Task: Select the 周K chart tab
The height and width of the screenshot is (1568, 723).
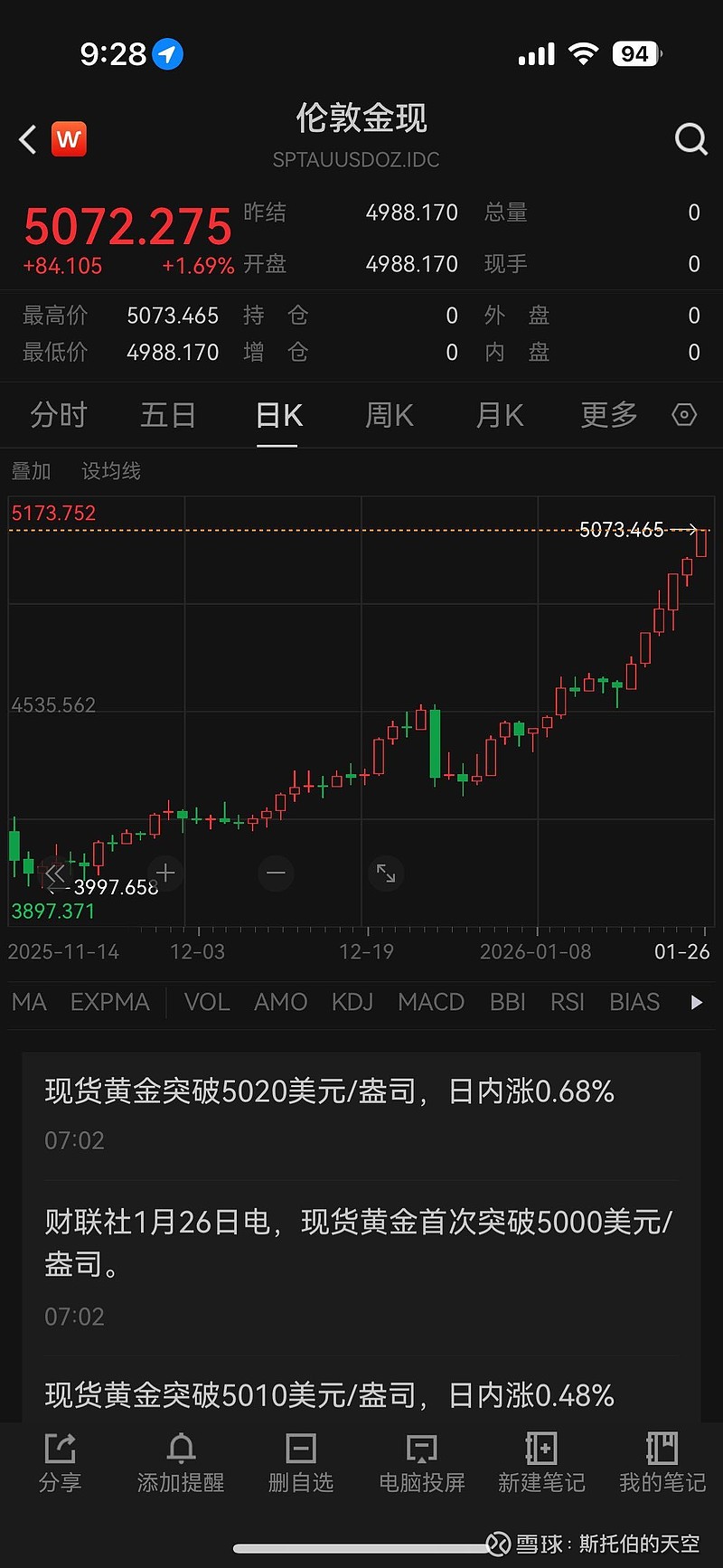Action: point(389,415)
